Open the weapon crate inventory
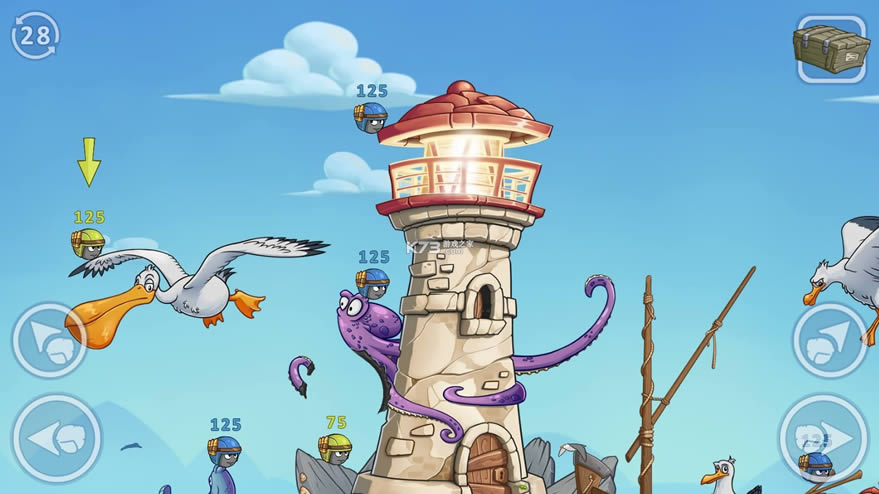The image size is (879, 494). tap(831, 48)
